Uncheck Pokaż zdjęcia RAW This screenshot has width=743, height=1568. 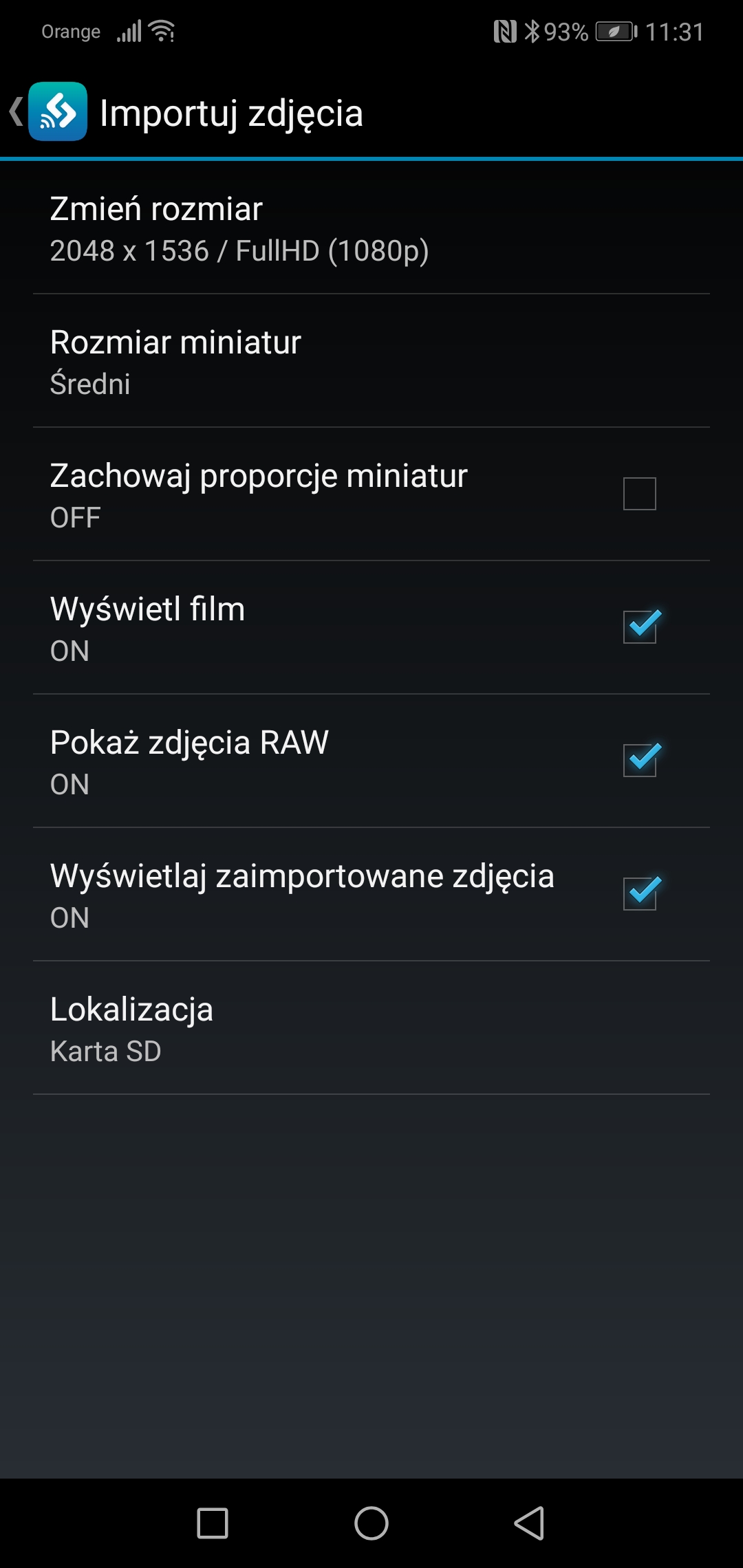click(639, 761)
